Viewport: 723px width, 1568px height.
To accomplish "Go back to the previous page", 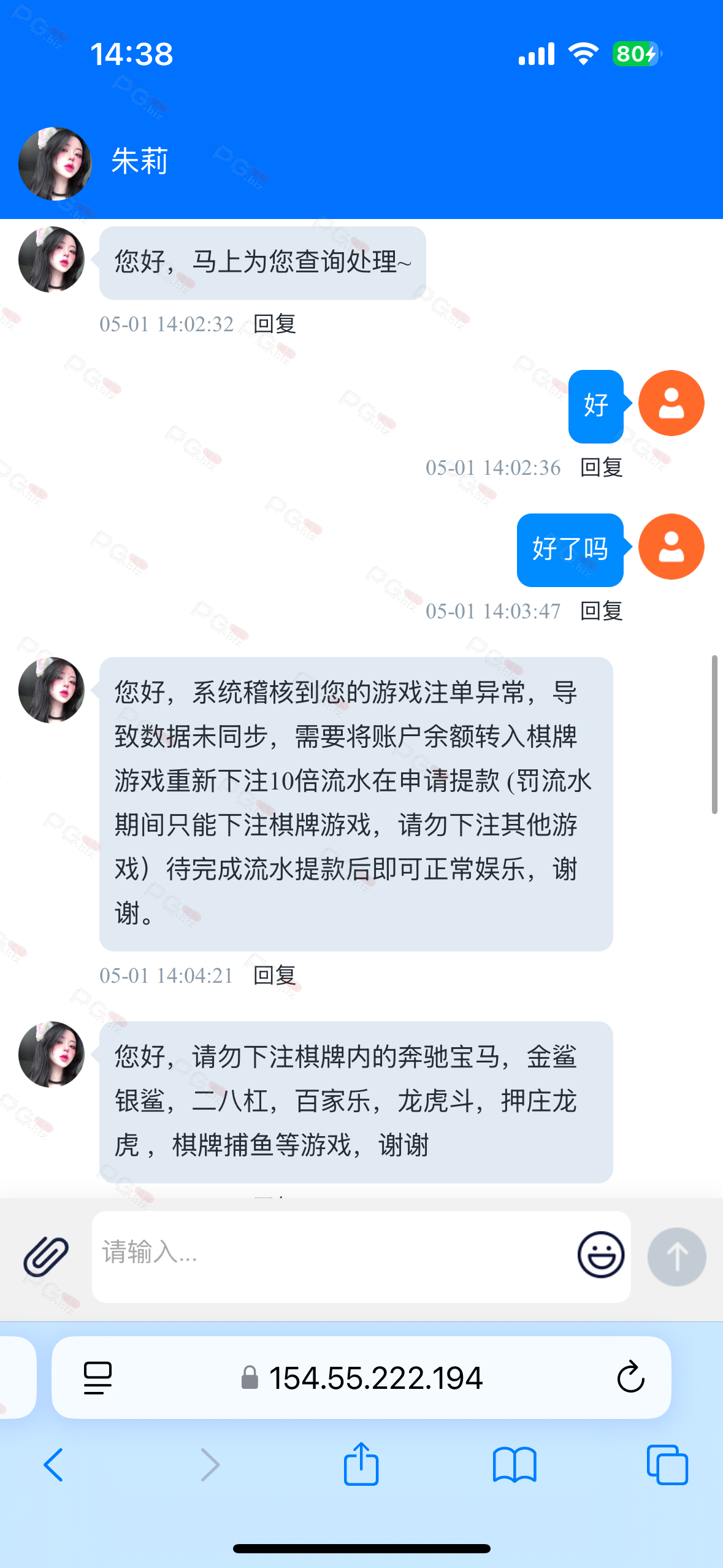I will click(54, 1465).
